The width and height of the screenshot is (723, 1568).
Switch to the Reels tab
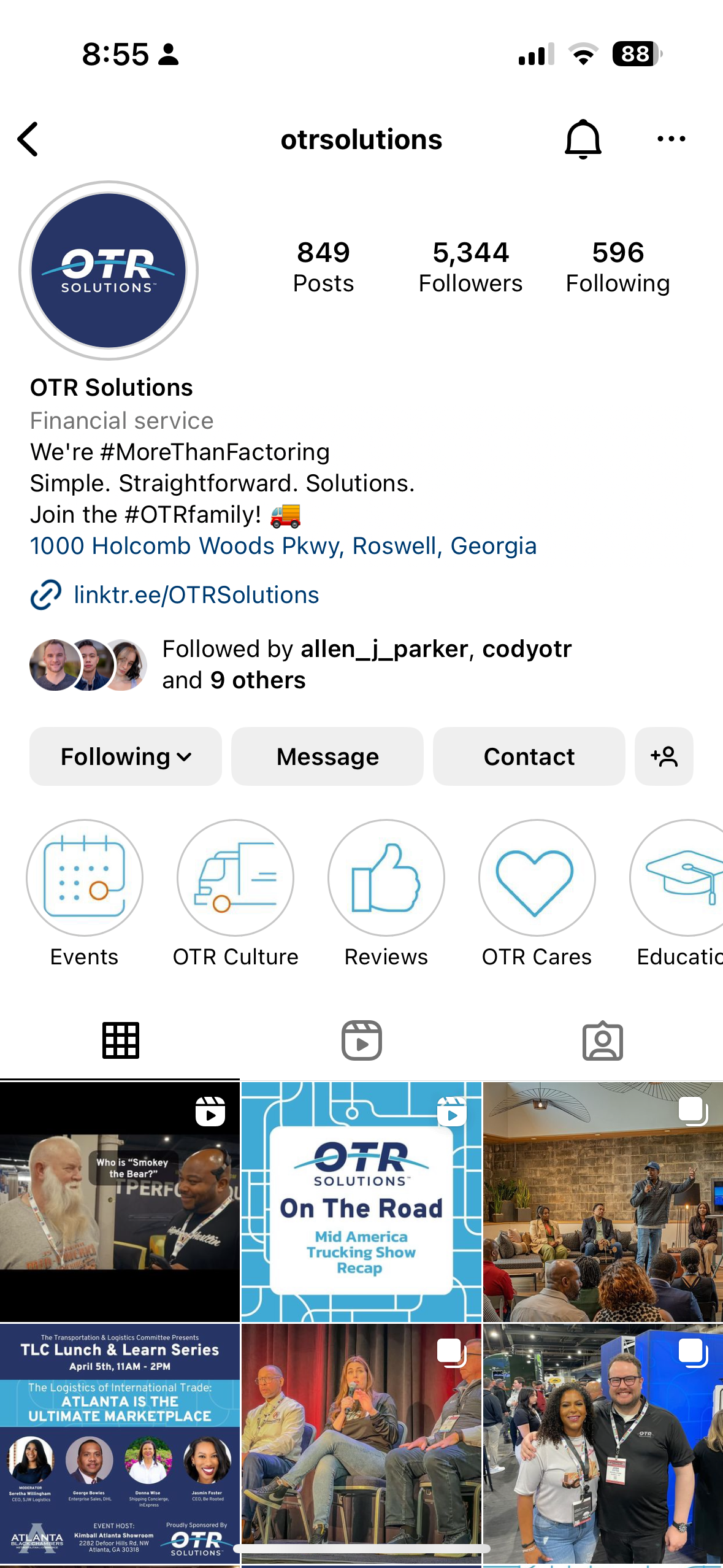coord(362,1040)
